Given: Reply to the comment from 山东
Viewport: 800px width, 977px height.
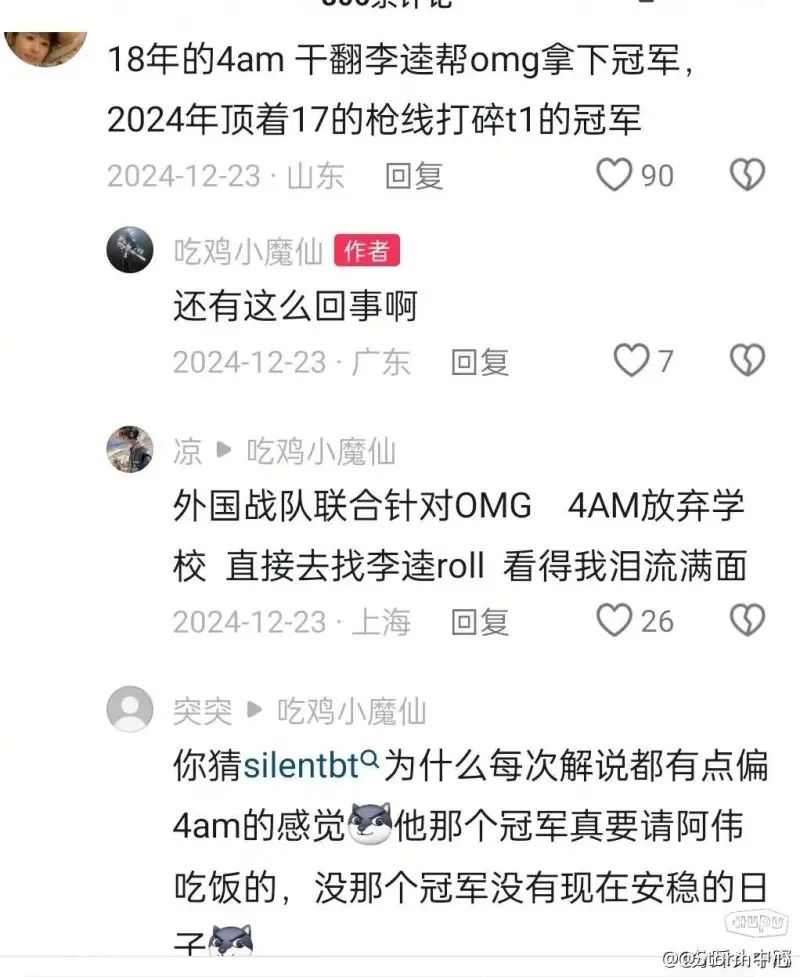Looking at the screenshot, I should click(x=414, y=176).
